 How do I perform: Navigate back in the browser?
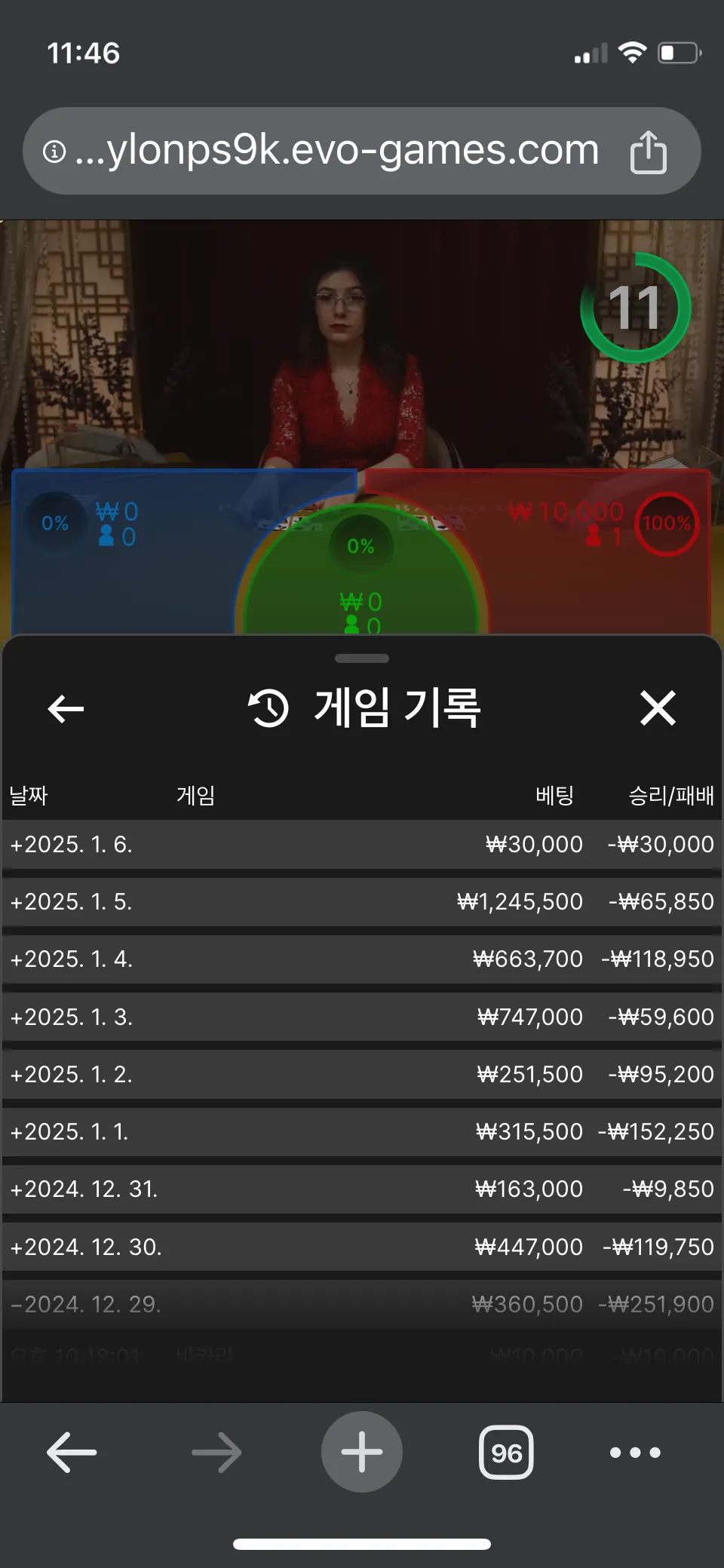point(72,1452)
